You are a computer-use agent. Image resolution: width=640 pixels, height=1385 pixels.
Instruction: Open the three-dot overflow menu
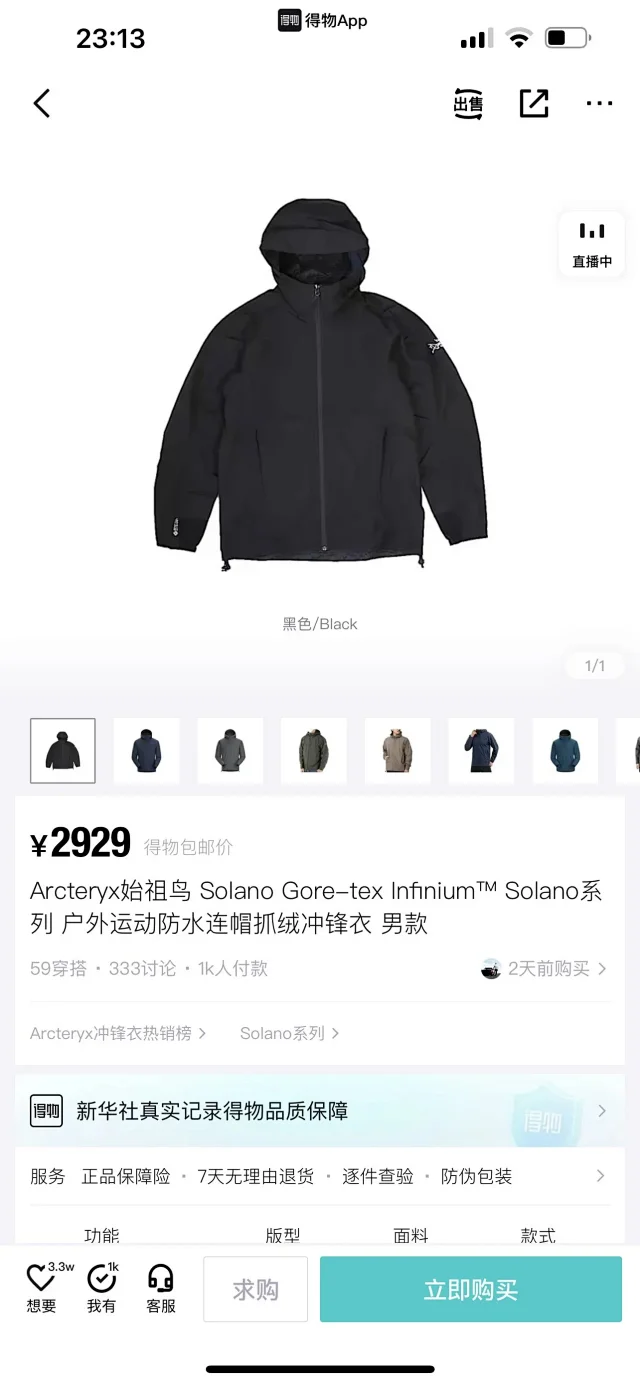(599, 103)
